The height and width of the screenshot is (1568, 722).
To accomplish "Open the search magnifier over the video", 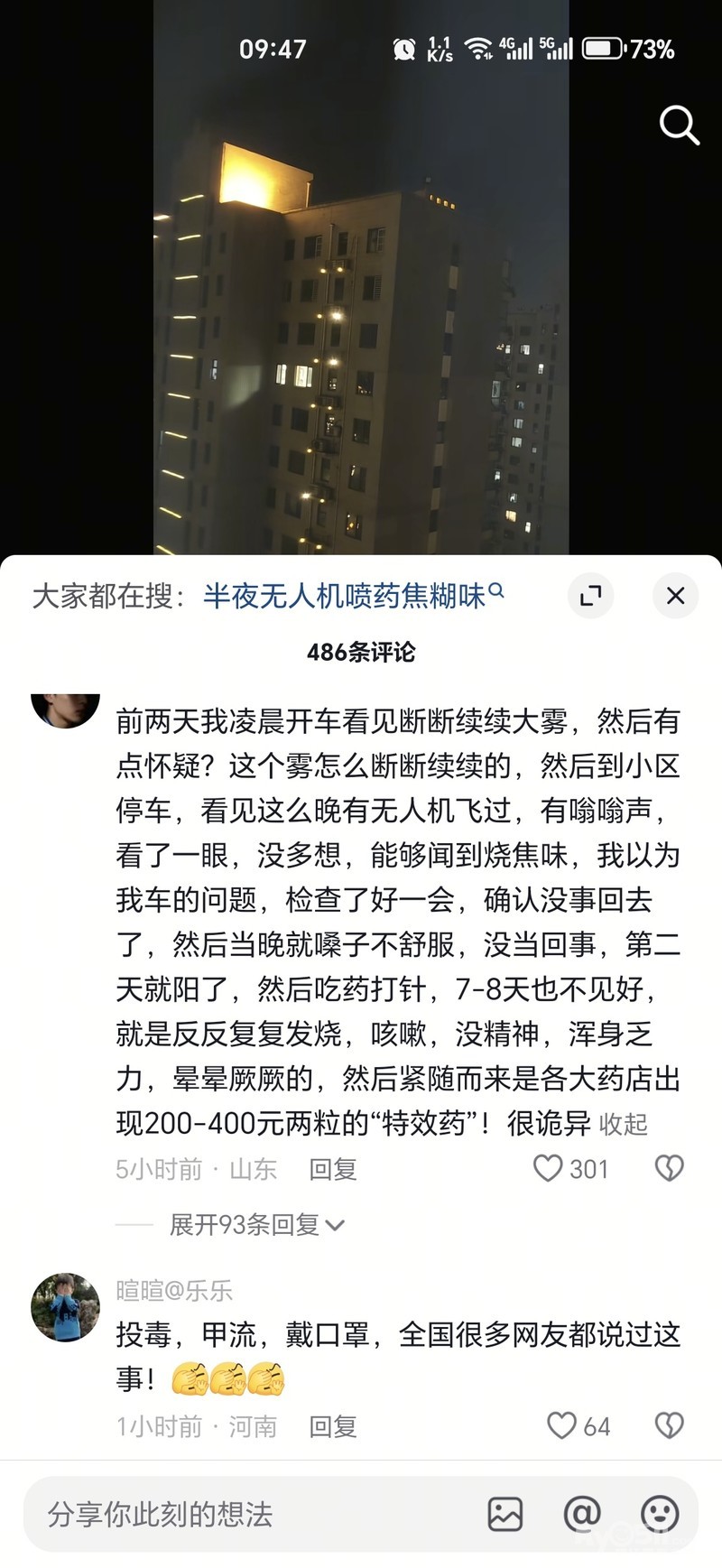I will (679, 125).
